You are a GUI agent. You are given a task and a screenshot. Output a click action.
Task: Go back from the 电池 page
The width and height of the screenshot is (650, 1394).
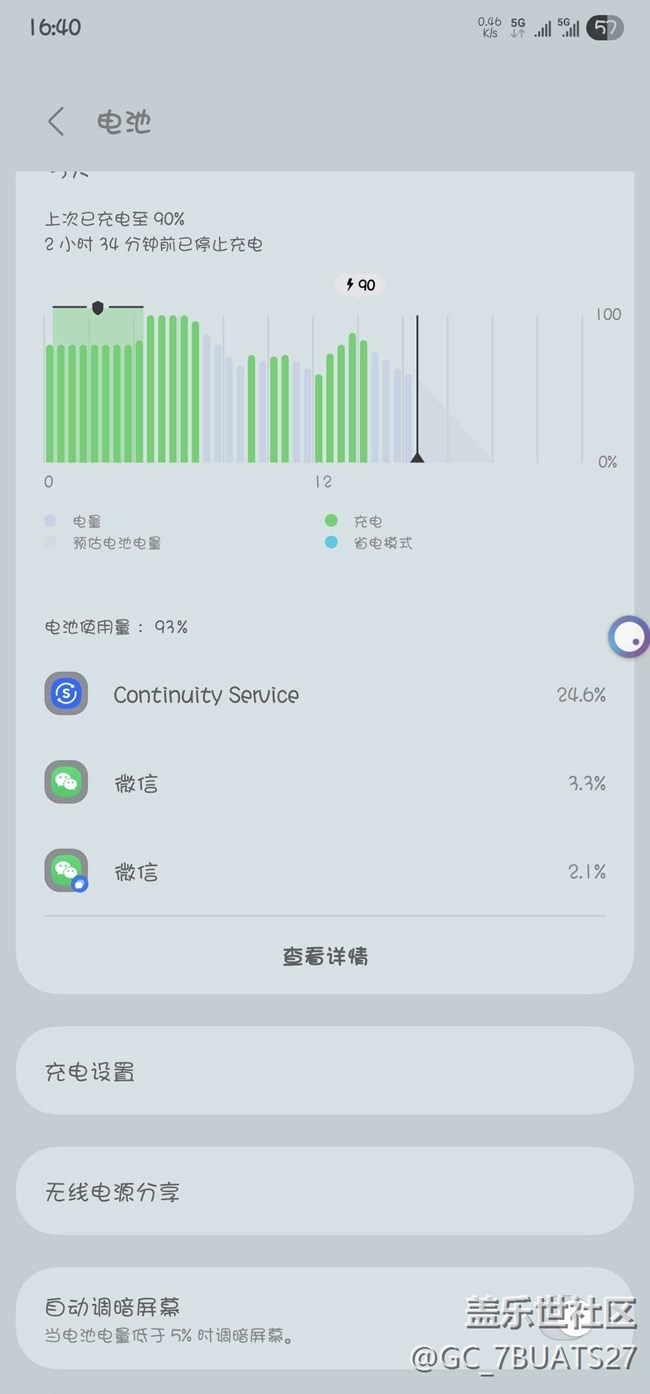[x=56, y=122]
